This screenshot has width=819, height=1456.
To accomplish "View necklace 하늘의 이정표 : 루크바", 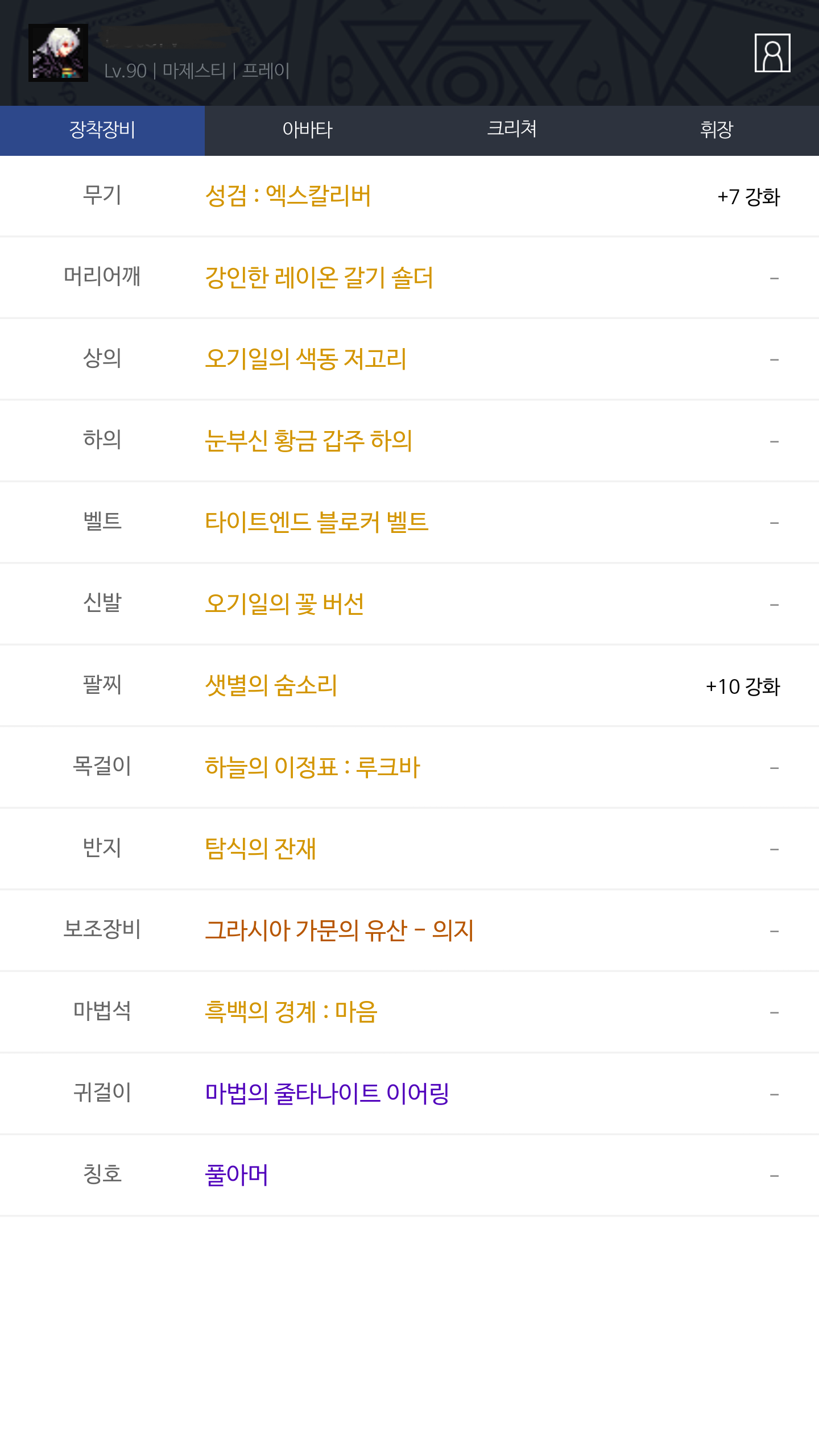I will pyautogui.click(x=312, y=767).
